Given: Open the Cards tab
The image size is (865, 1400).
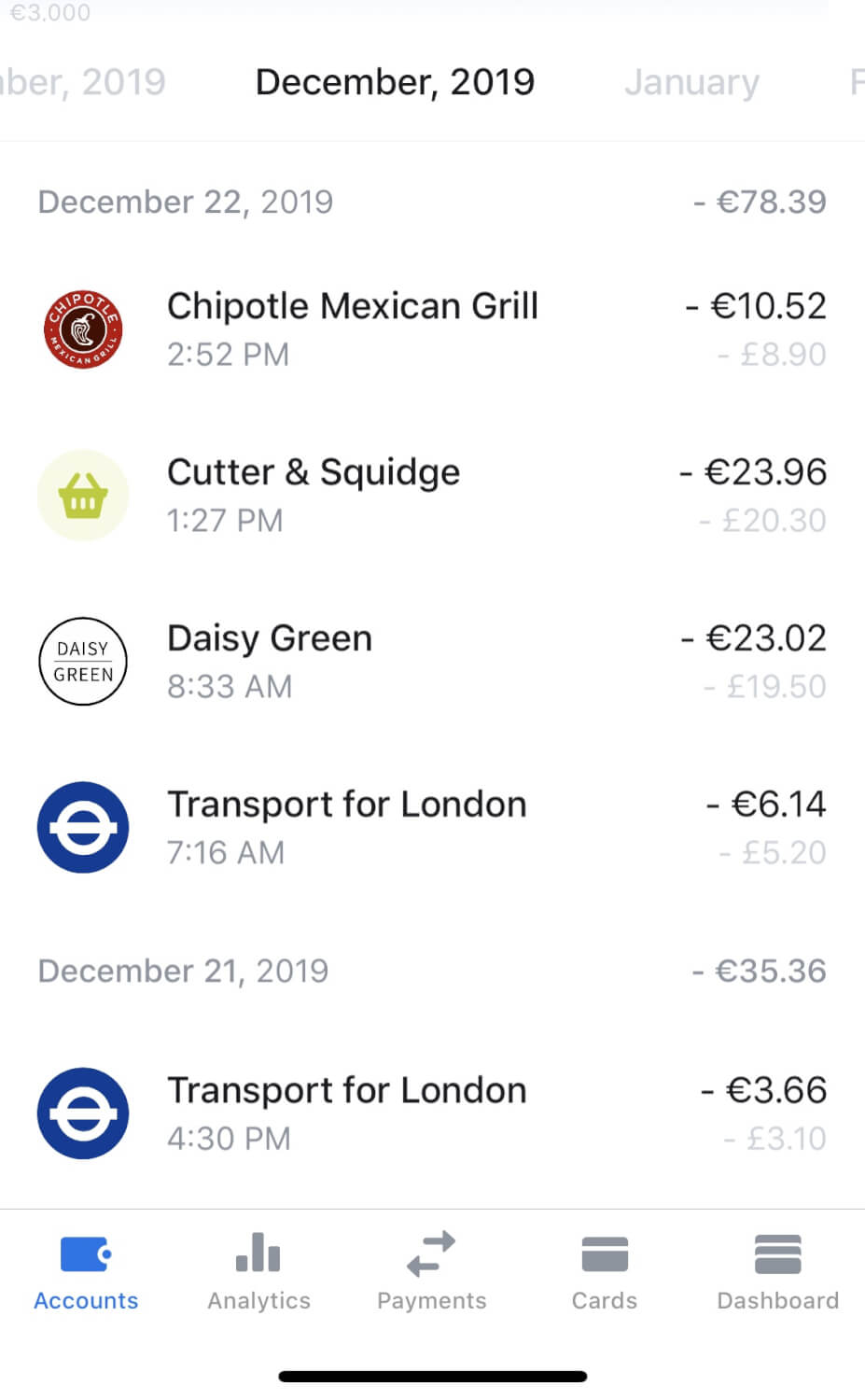Looking at the screenshot, I should [x=604, y=1271].
